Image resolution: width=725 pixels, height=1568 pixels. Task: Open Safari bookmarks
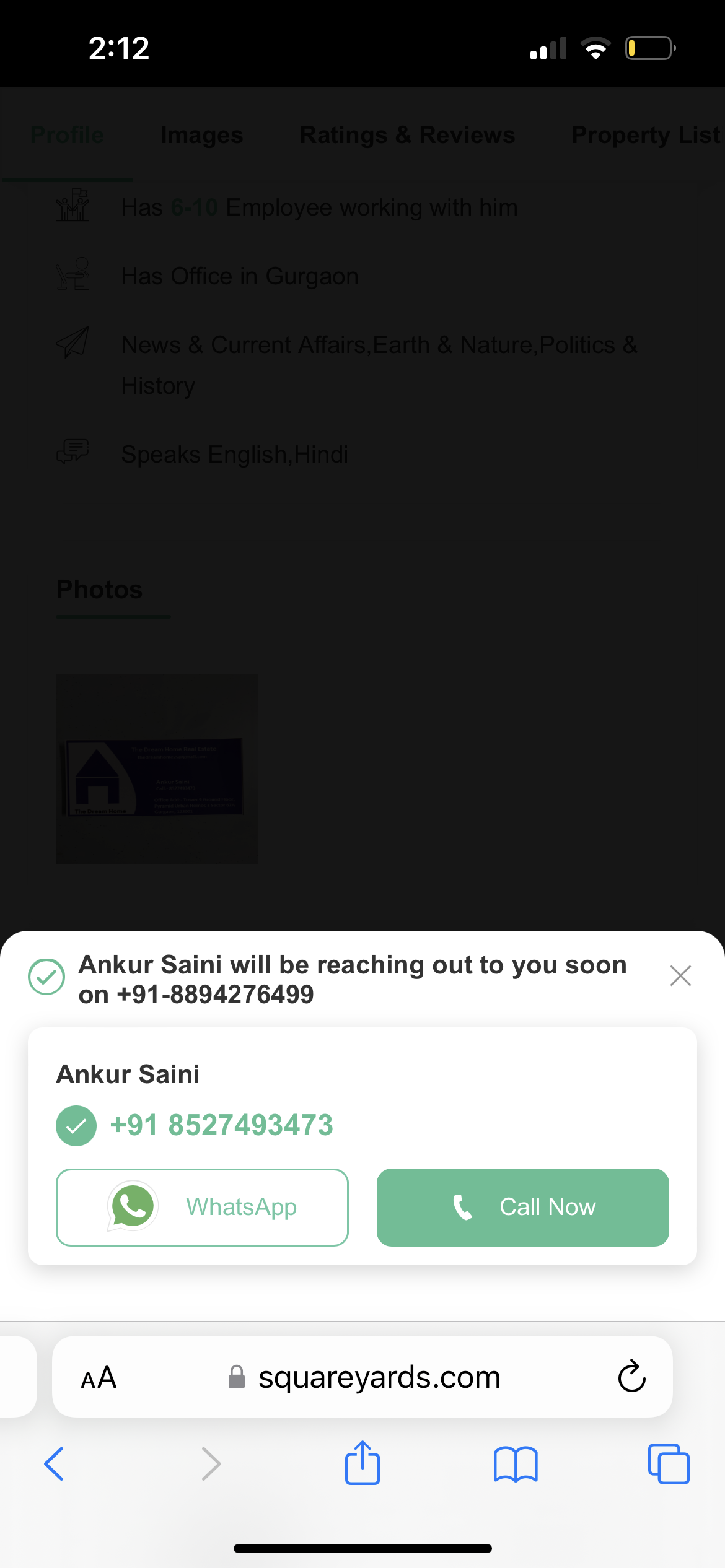(516, 1464)
